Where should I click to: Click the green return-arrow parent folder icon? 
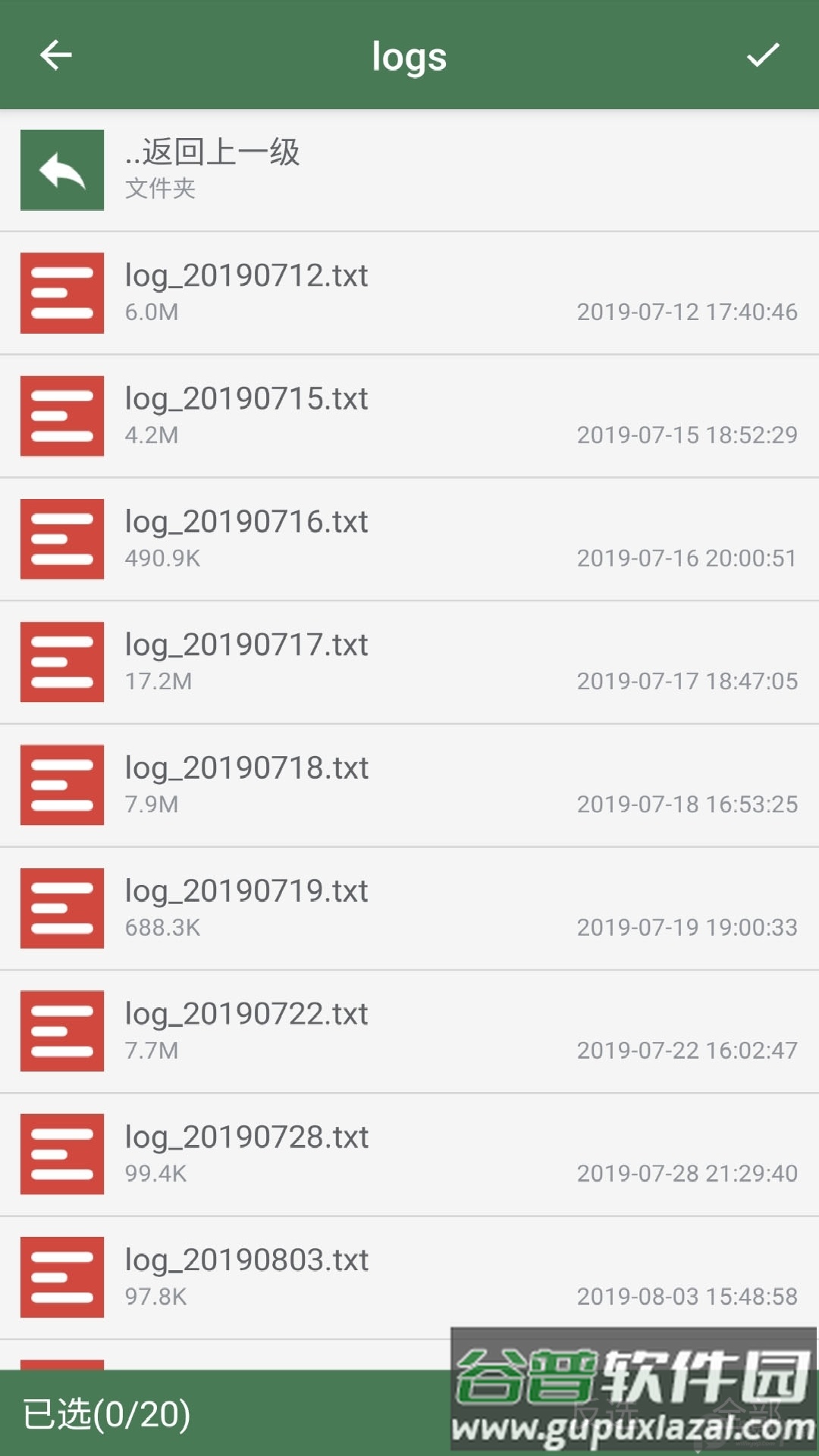[x=61, y=169]
